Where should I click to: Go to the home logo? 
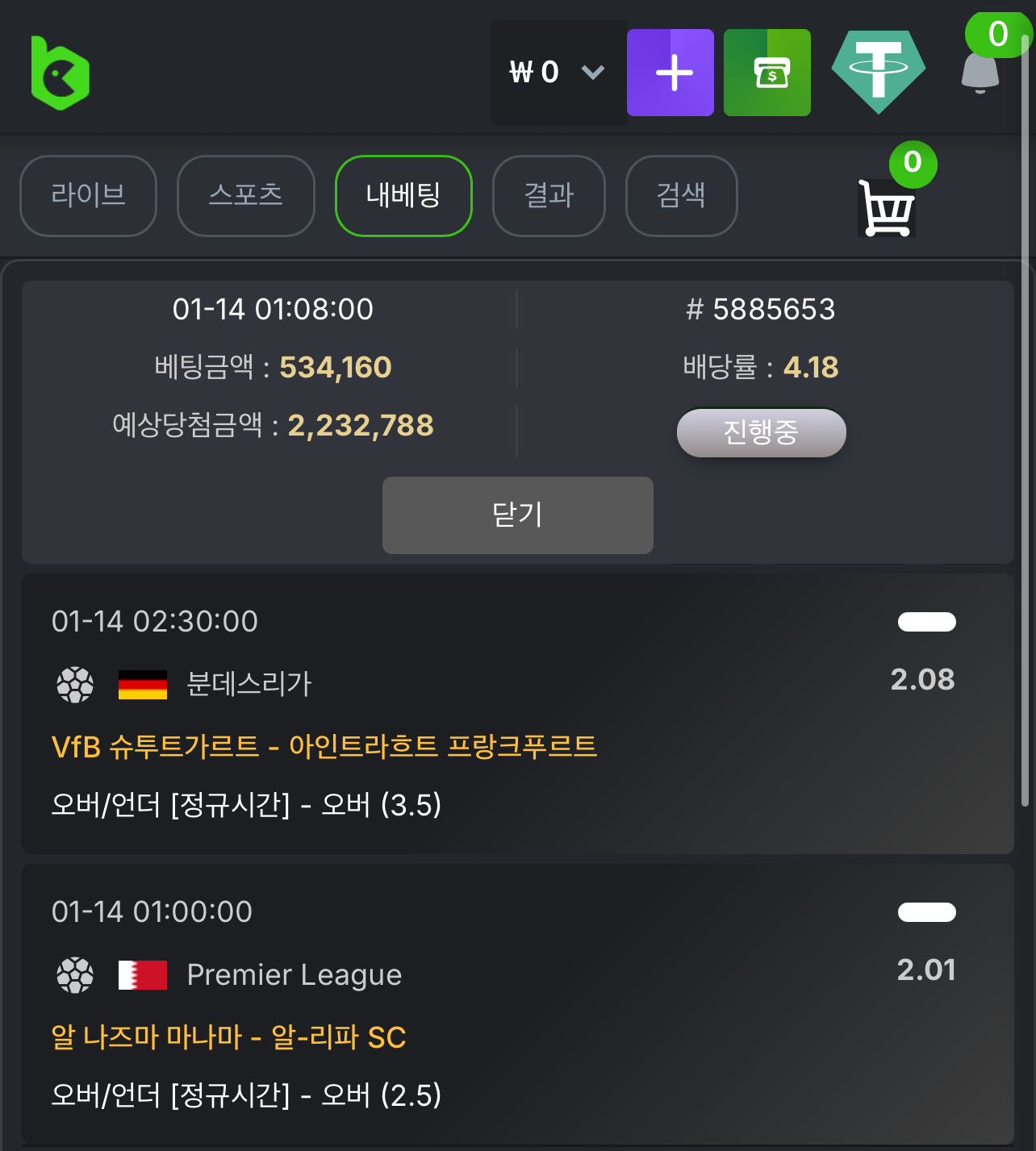click(x=60, y=73)
